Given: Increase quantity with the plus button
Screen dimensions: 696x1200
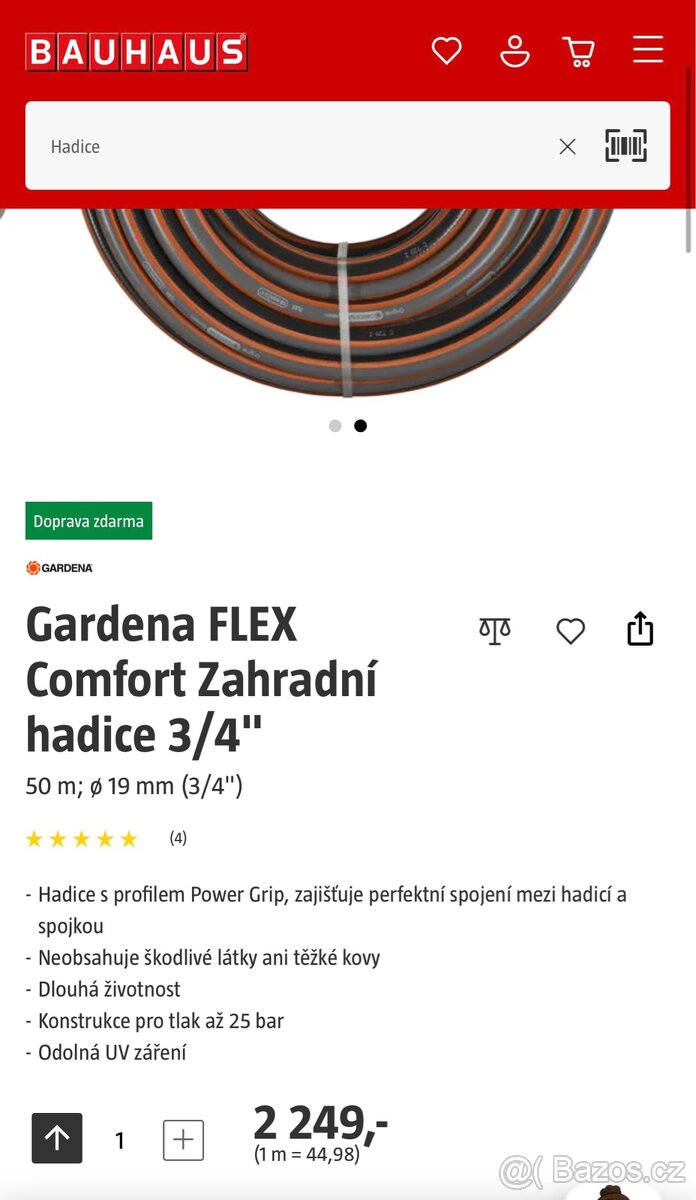Looking at the screenshot, I should click(183, 1140).
